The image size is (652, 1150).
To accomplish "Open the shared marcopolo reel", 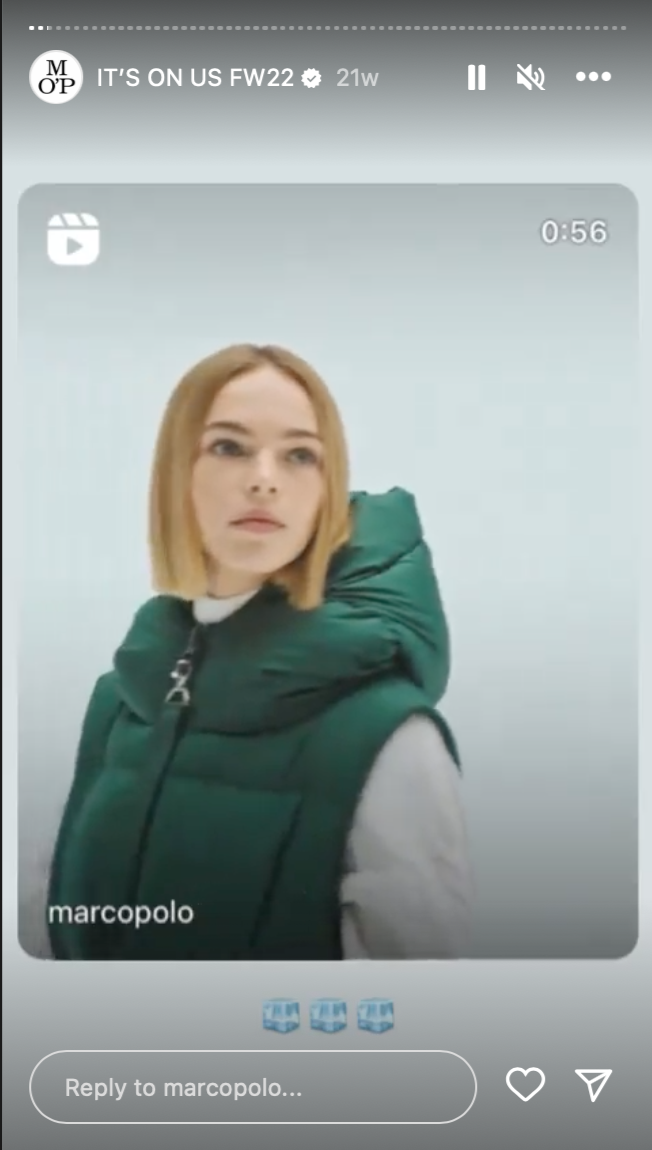I will (x=328, y=571).
